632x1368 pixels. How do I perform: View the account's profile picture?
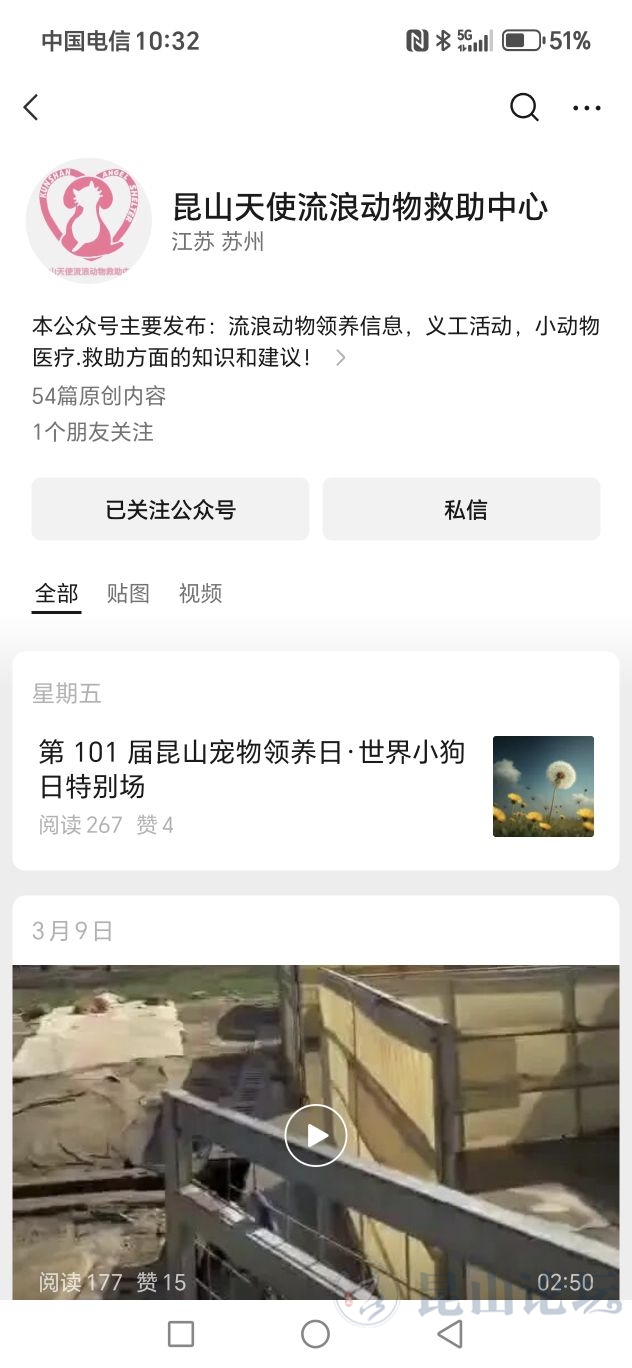tap(88, 221)
